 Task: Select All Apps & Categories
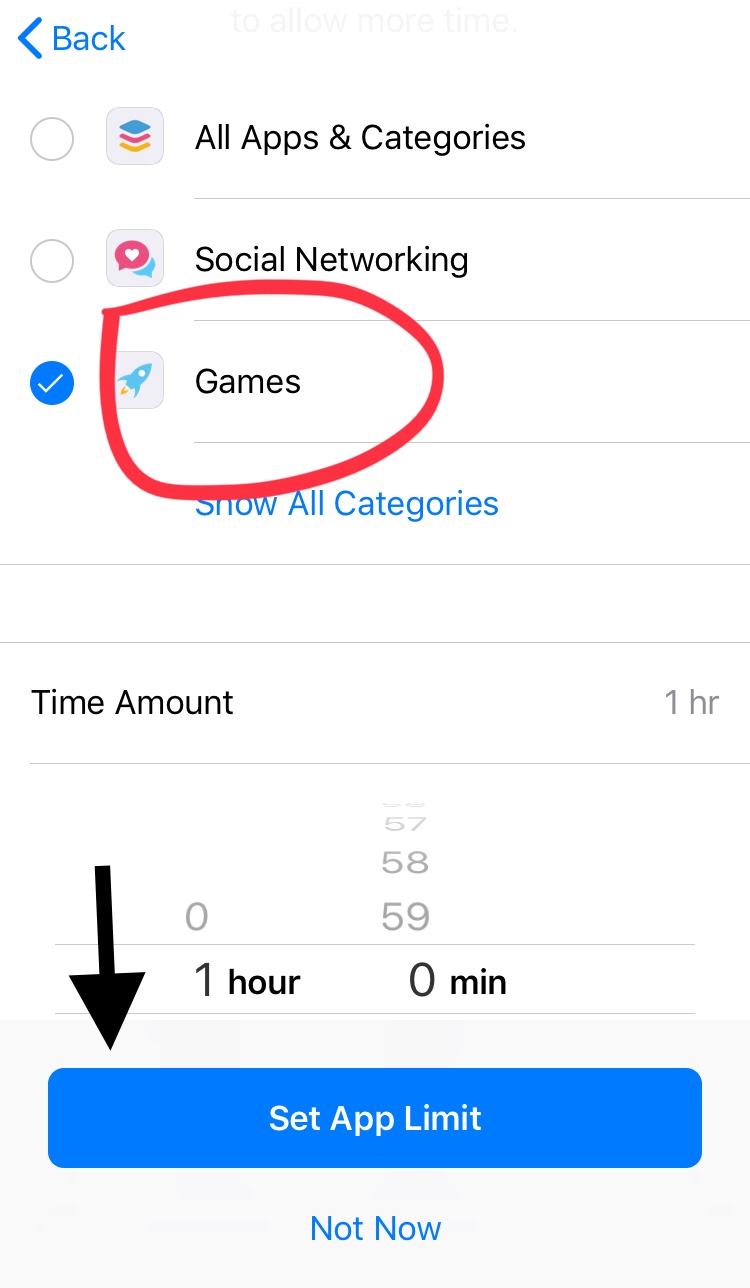pos(375,138)
